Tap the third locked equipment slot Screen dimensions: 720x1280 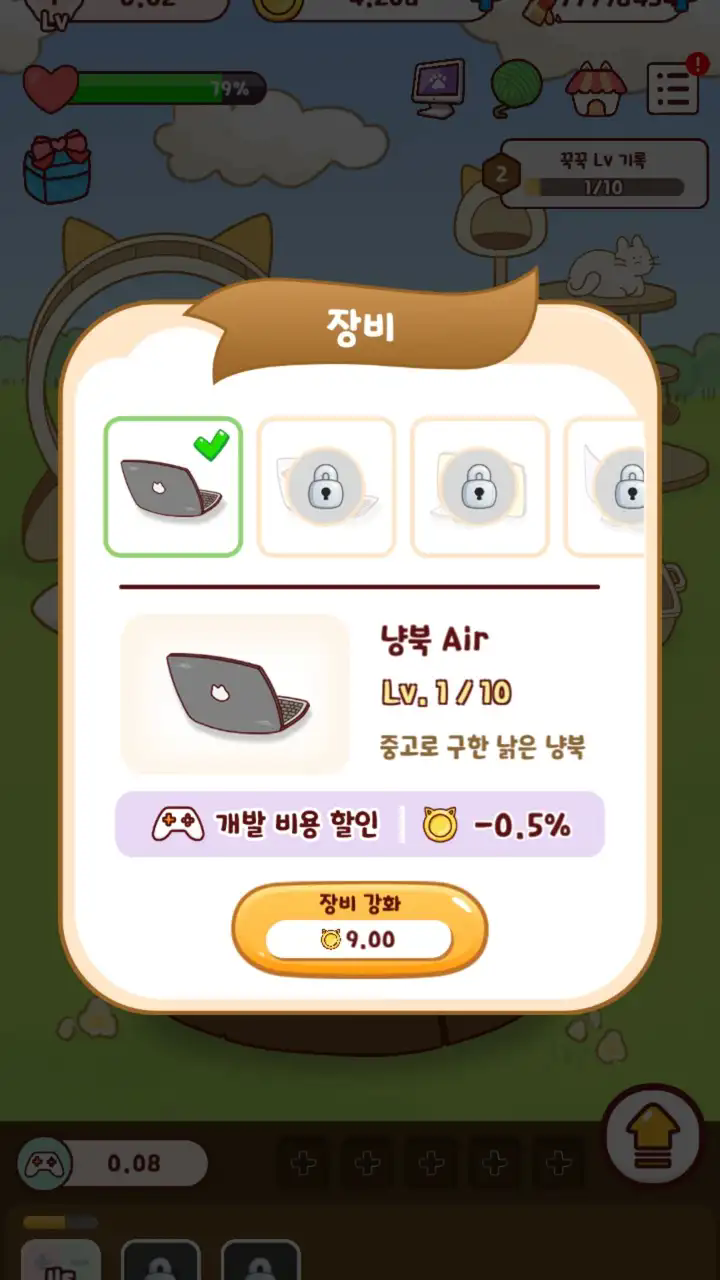coord(480,486)
